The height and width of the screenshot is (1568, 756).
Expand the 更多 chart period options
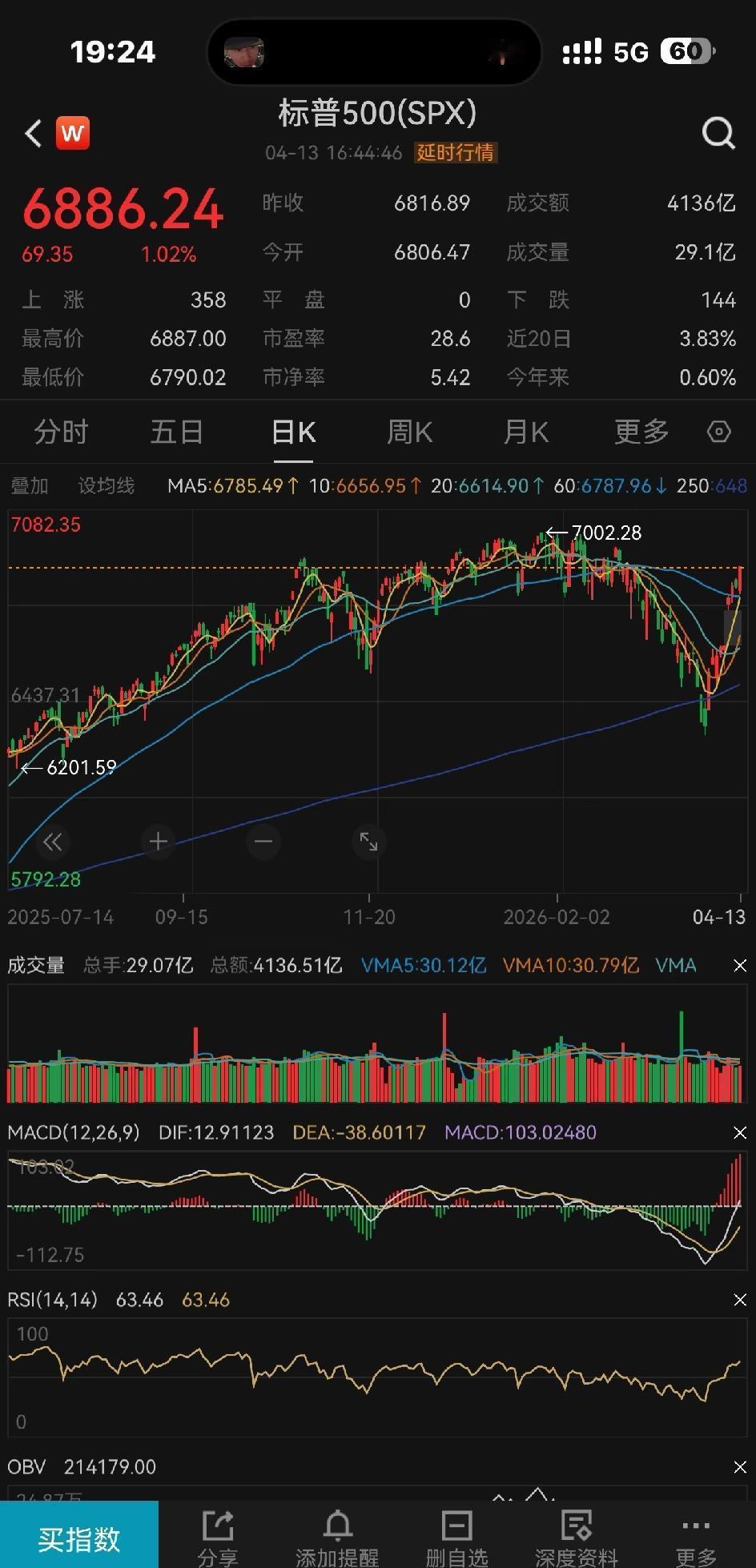tap(640, 432)
